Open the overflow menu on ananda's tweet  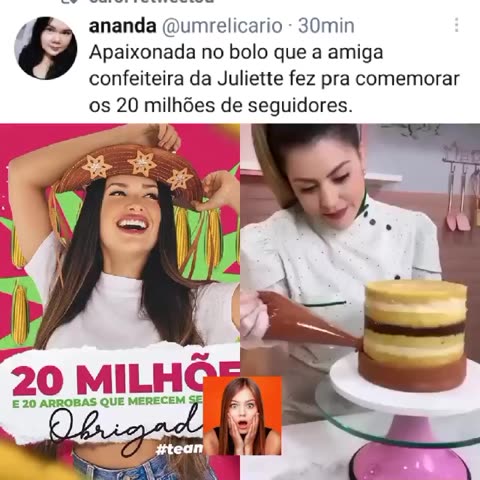pos(457,25)
